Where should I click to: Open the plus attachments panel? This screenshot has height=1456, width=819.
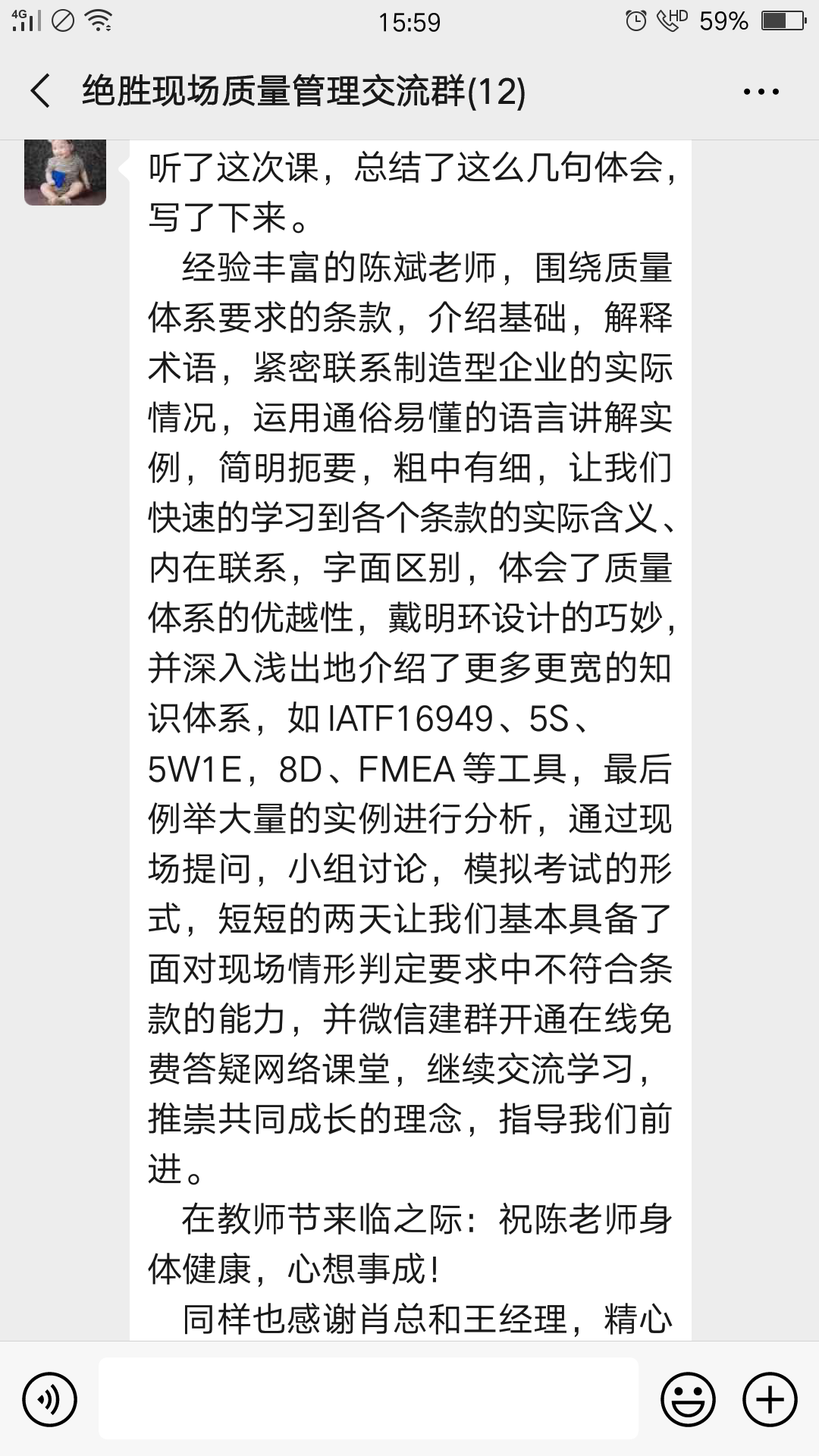[770, 1399]
